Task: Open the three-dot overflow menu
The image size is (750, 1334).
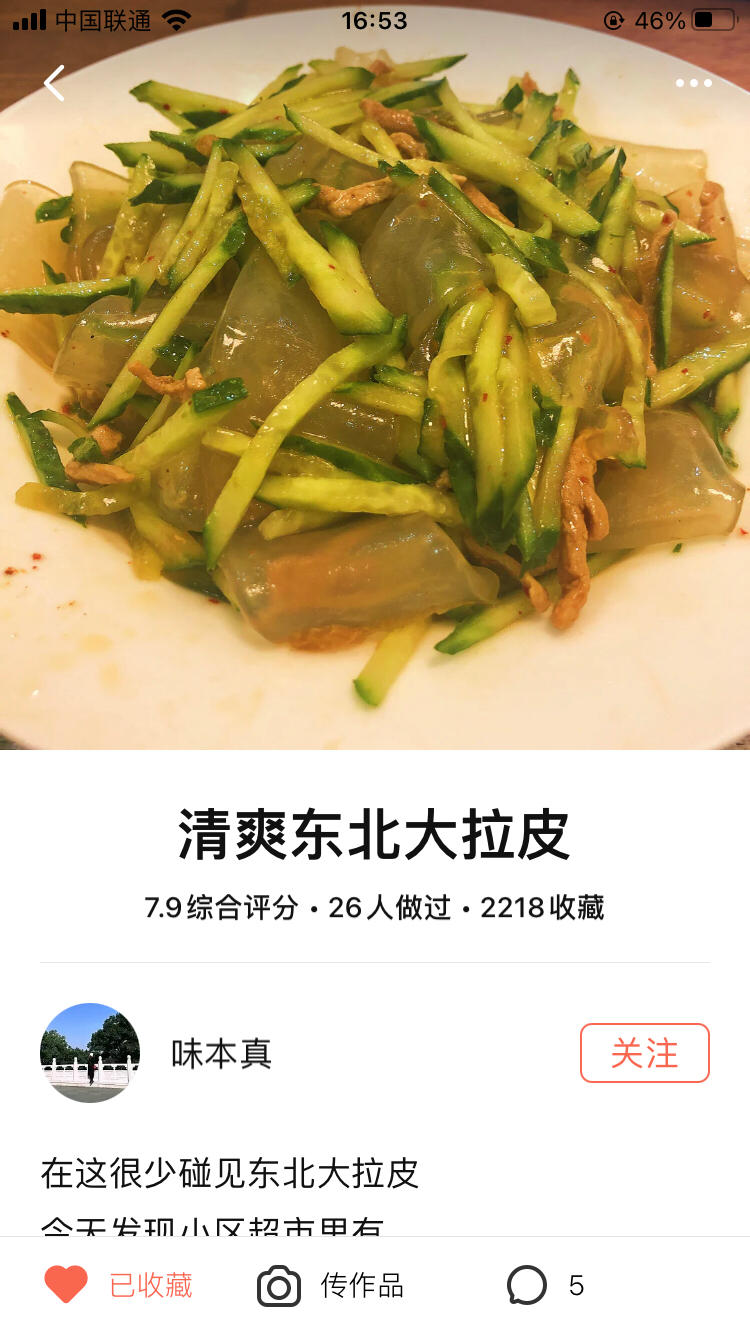Action: (693, 83)
